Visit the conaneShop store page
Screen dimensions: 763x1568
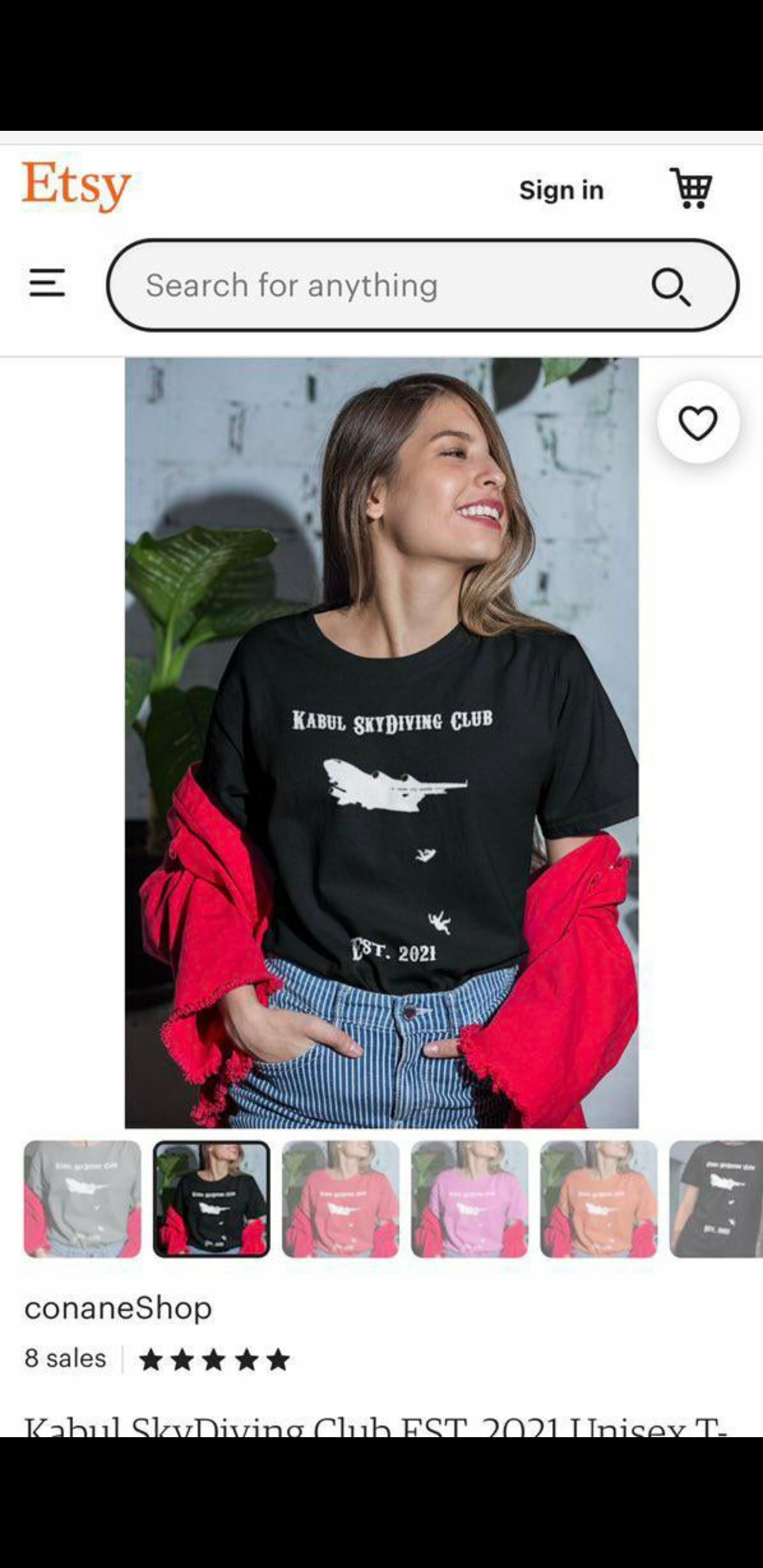point(118,1308)
